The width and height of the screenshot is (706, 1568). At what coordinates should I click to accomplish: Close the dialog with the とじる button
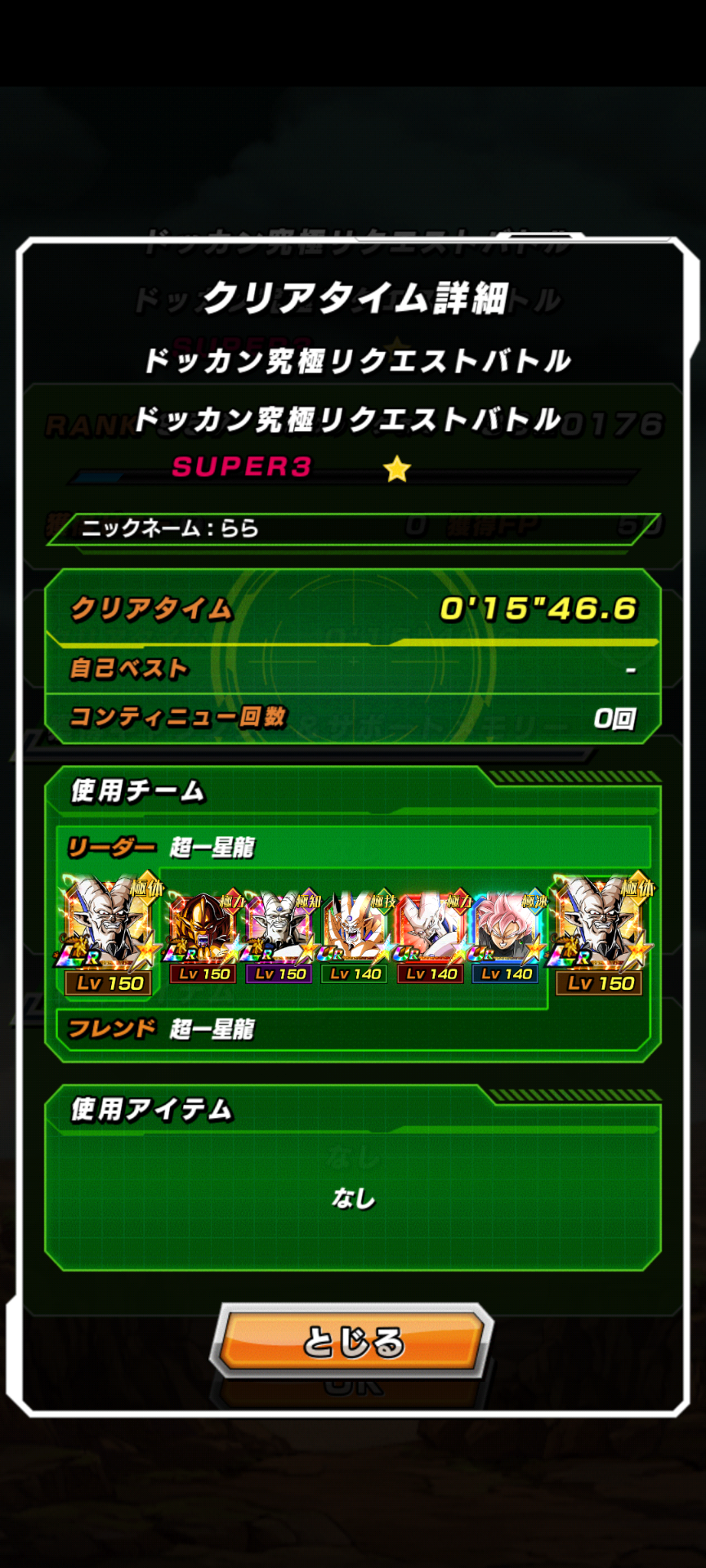(353, 1341)
